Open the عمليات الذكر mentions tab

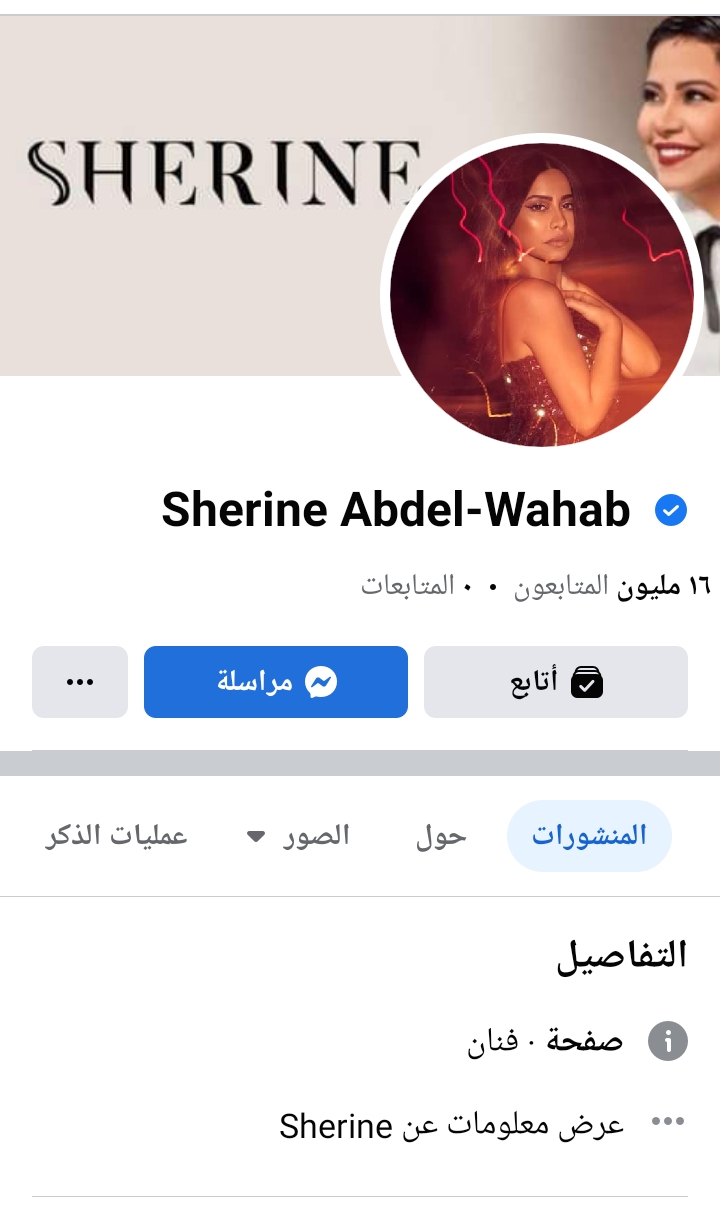click(116, 835)
